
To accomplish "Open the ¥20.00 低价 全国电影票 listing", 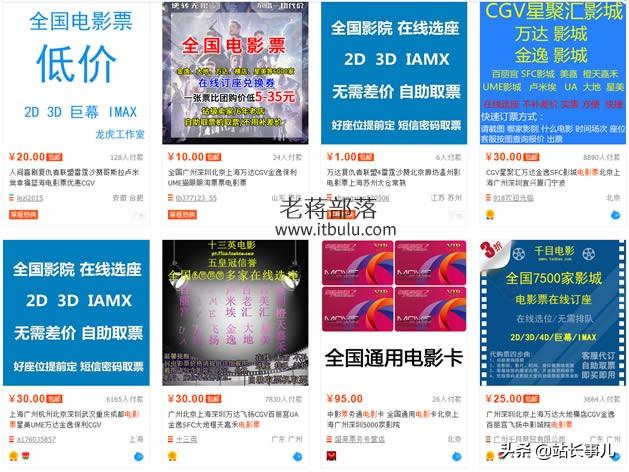I will (77, 73).
